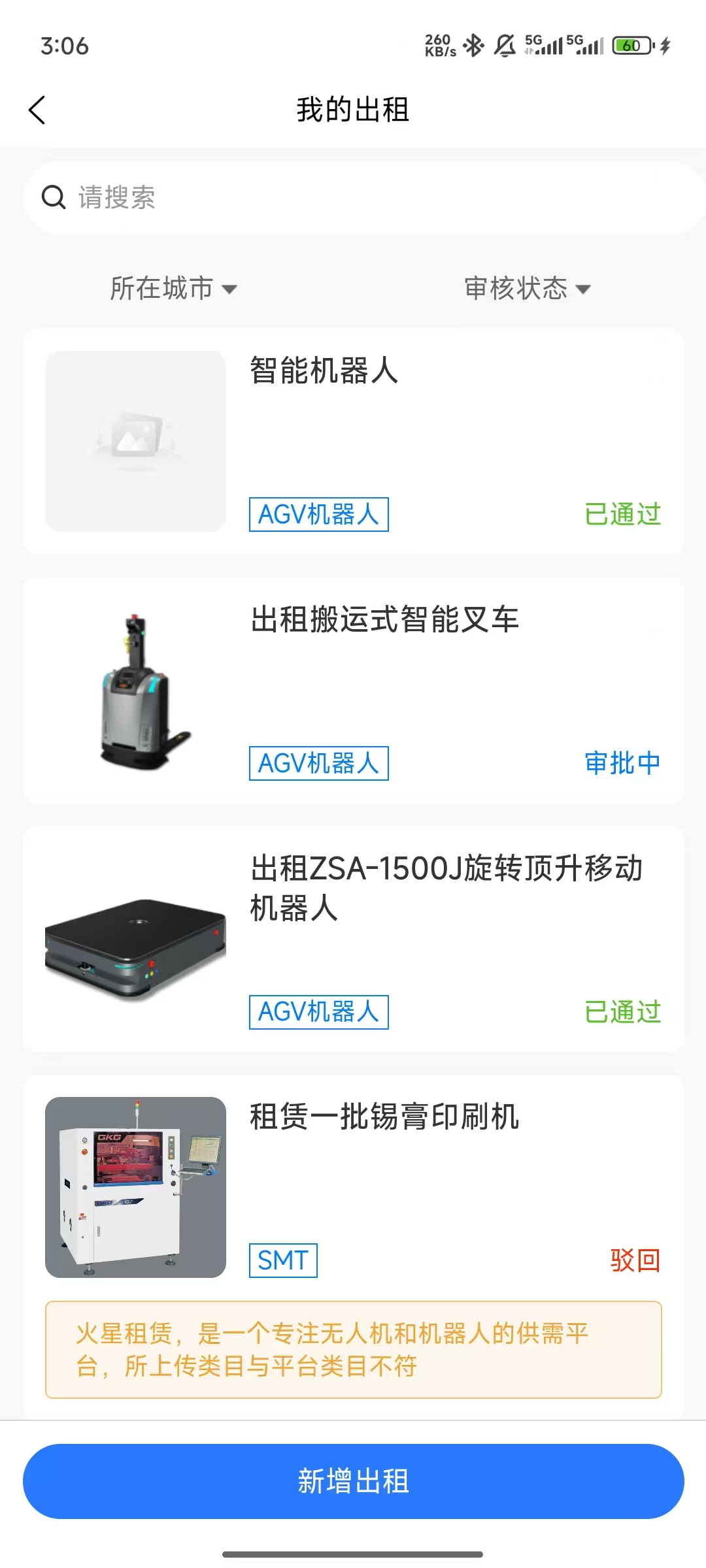Expand the 所在城市 filter dropdown
Image resolution: width=706 pixels, height=1568 pixels.
click(173, 288)
